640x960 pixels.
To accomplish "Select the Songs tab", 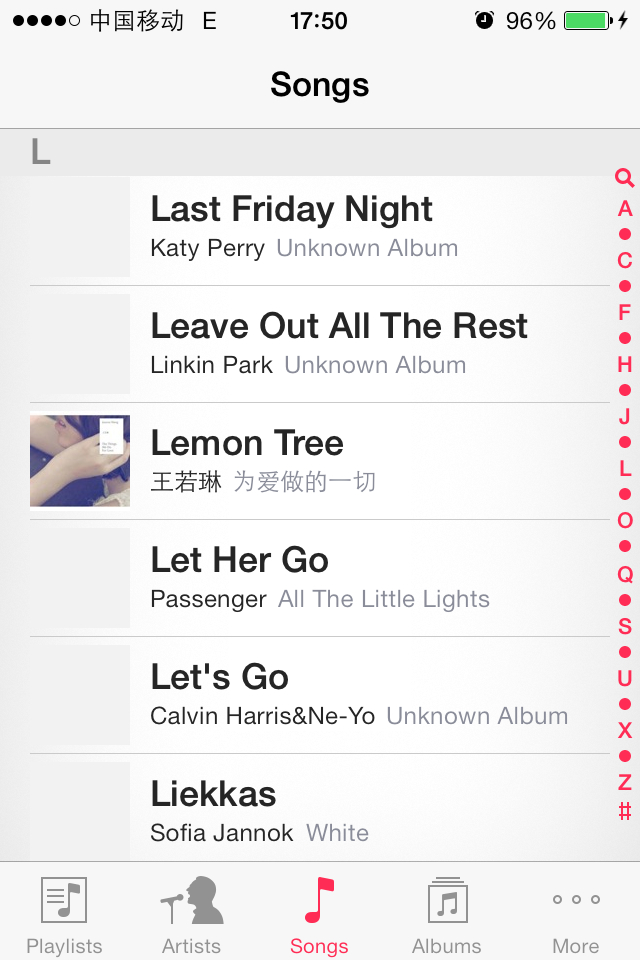I will tap(320, 912).
